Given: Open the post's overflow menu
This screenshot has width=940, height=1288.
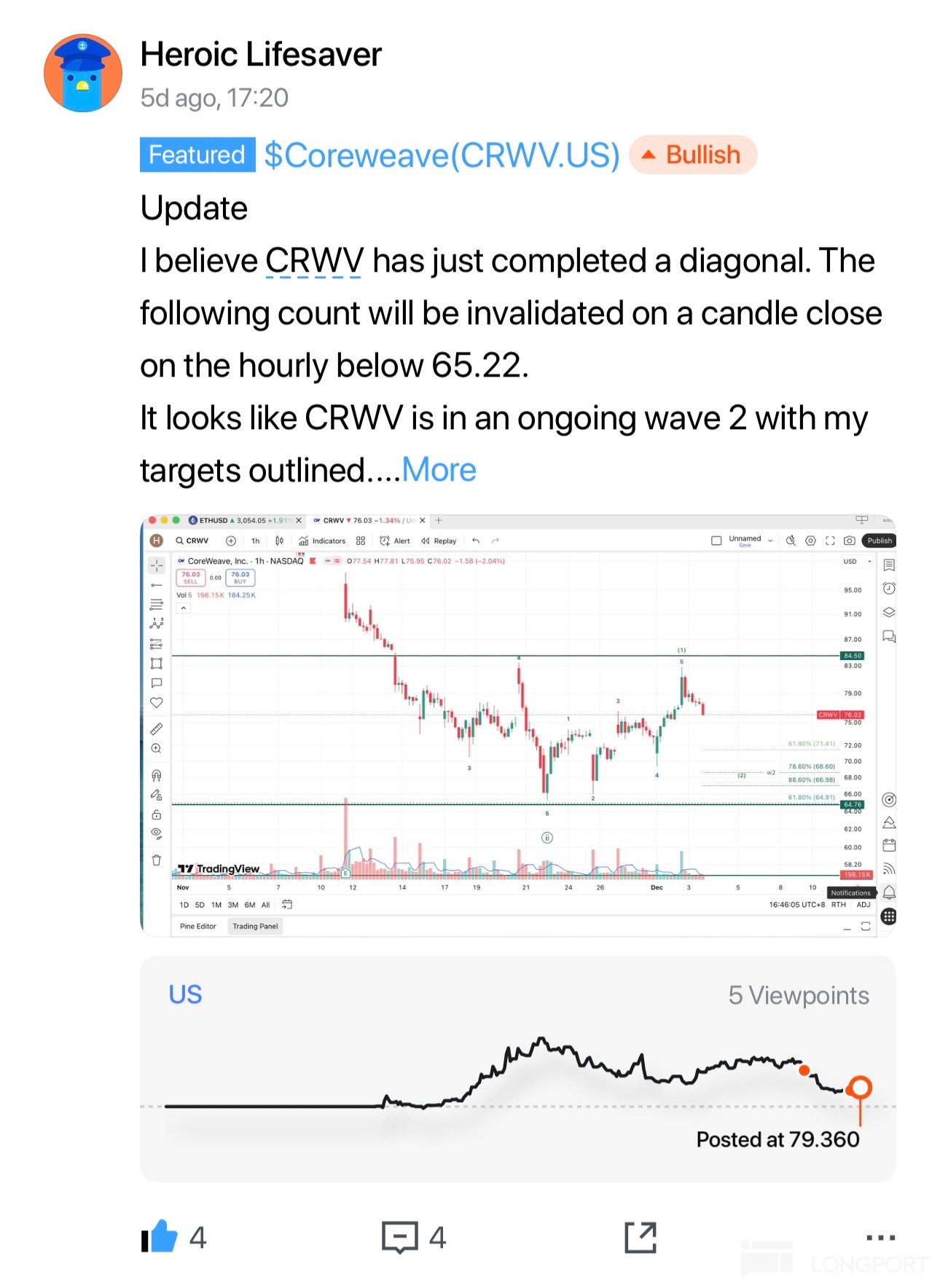Looking at the screenshot, I should coord(880,1236).
